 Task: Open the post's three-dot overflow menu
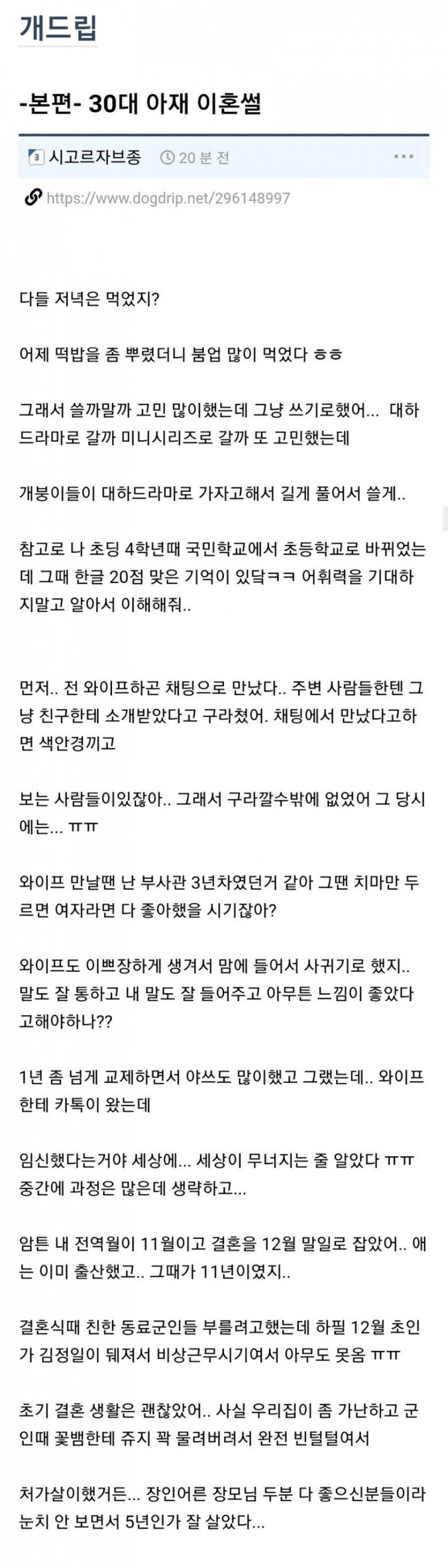403,157
